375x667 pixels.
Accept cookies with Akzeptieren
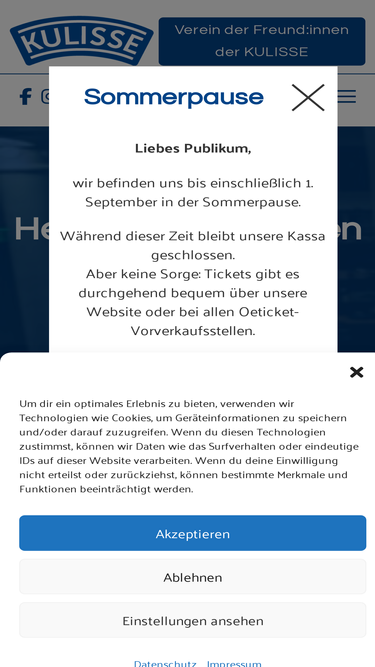(x=193, y=533)
